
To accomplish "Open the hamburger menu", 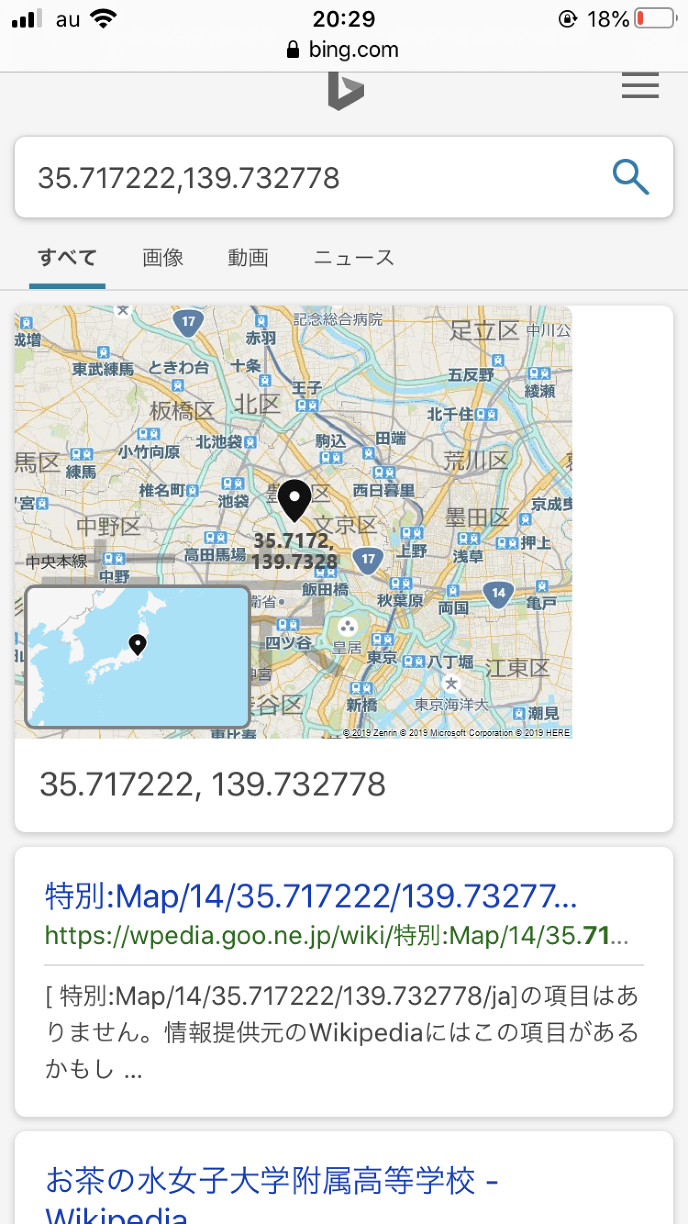I will pyautogui.click(x=640, y=87).
